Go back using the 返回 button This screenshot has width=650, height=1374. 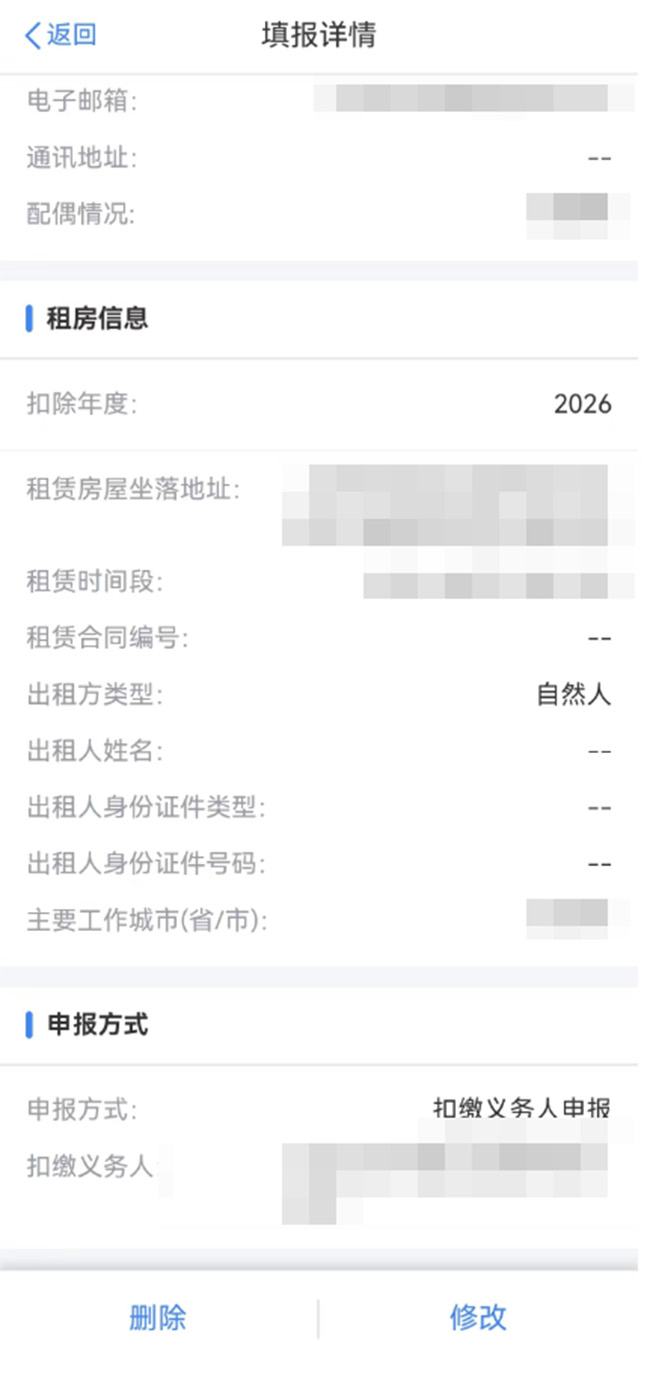[x=62, y=35]
